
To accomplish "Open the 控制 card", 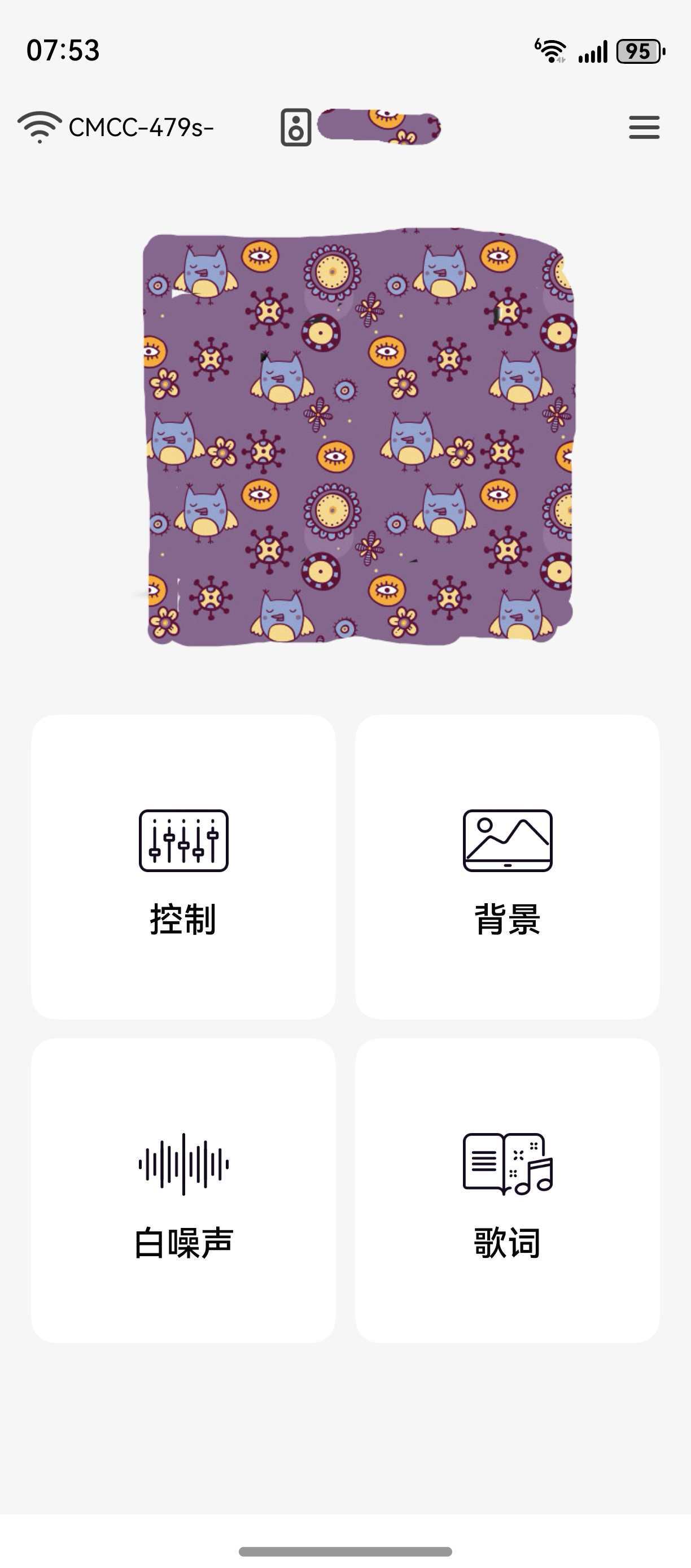I will (183, 867).
